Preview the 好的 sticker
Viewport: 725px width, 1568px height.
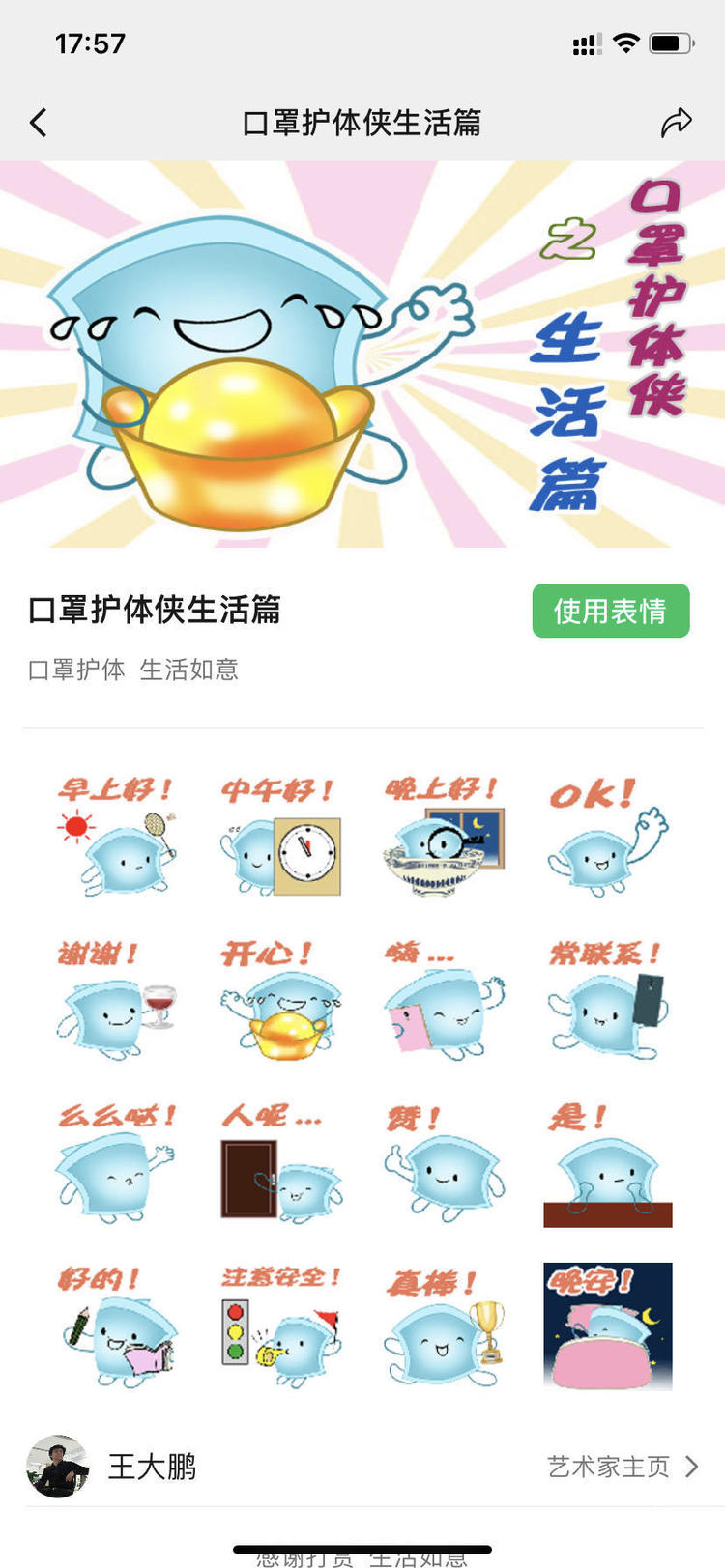click(x=117, y=1326)
